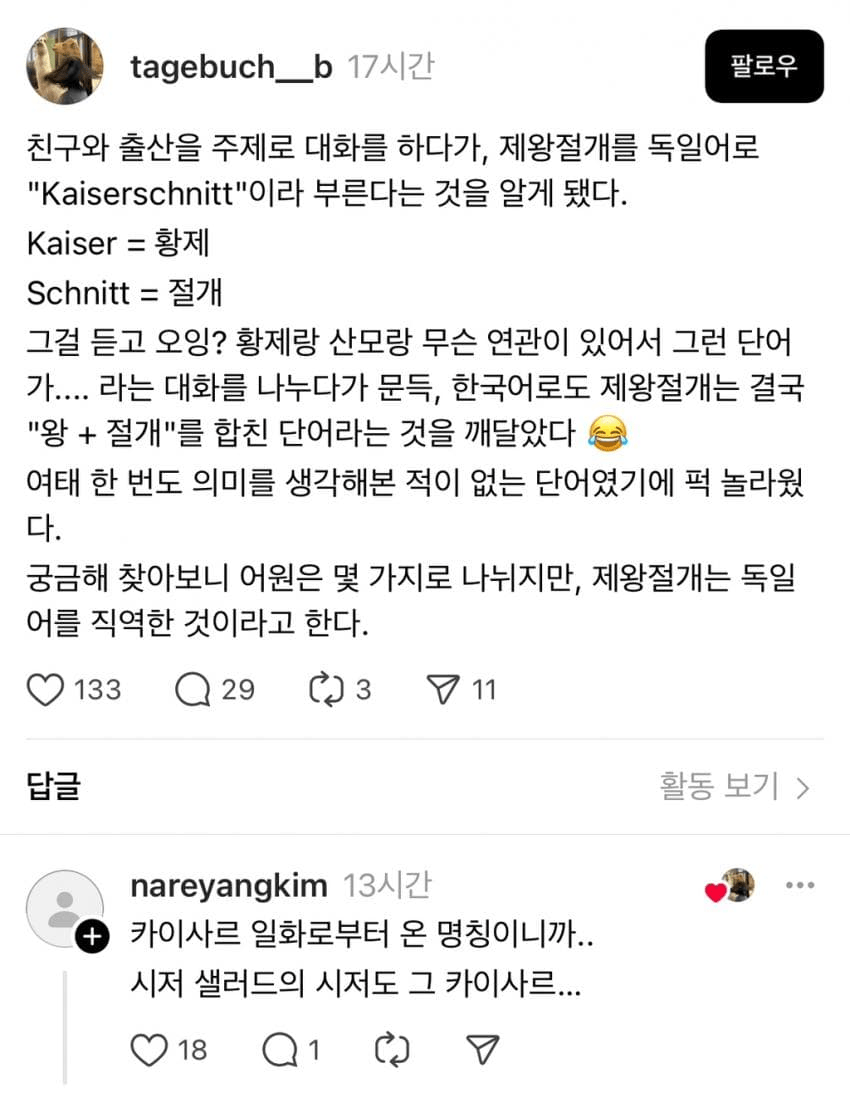Like tagebuch__b's post
The width and height of the screenshot is (850, 1102).
(46, 690)
